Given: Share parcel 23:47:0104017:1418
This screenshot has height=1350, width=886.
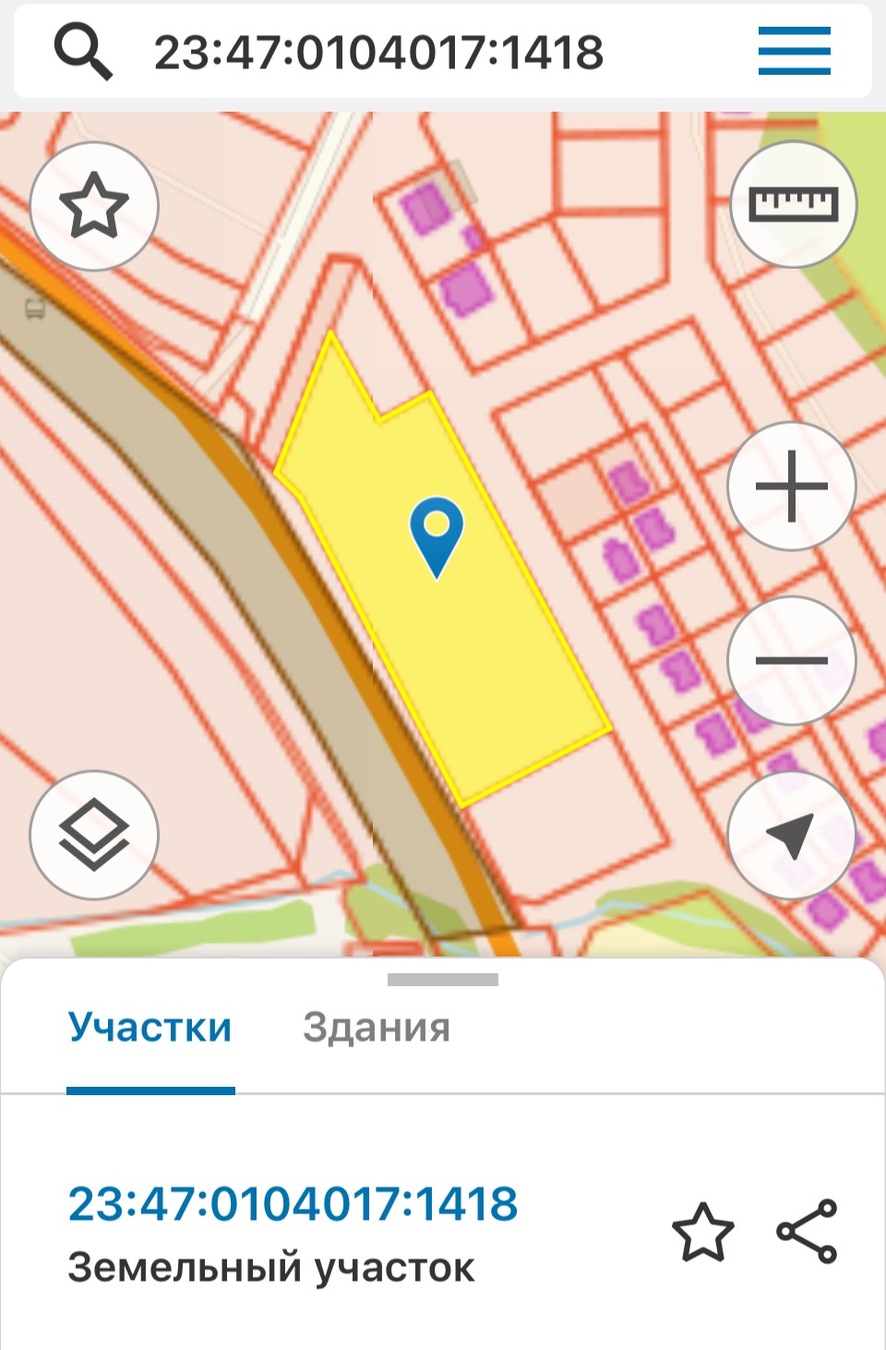Looking at the screenshot, I should coord(806,1232).
